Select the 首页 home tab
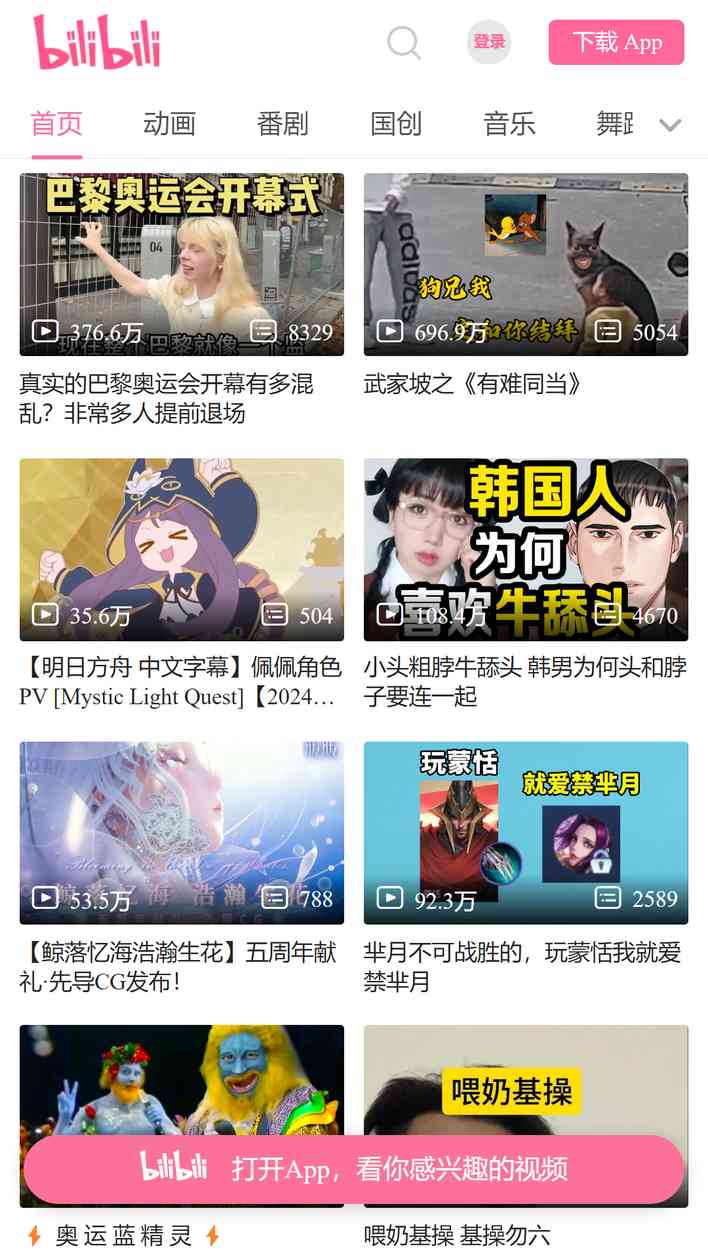The height and width of the screenshot is (1259, 708). pyautogui.click(x=56, y=124)
